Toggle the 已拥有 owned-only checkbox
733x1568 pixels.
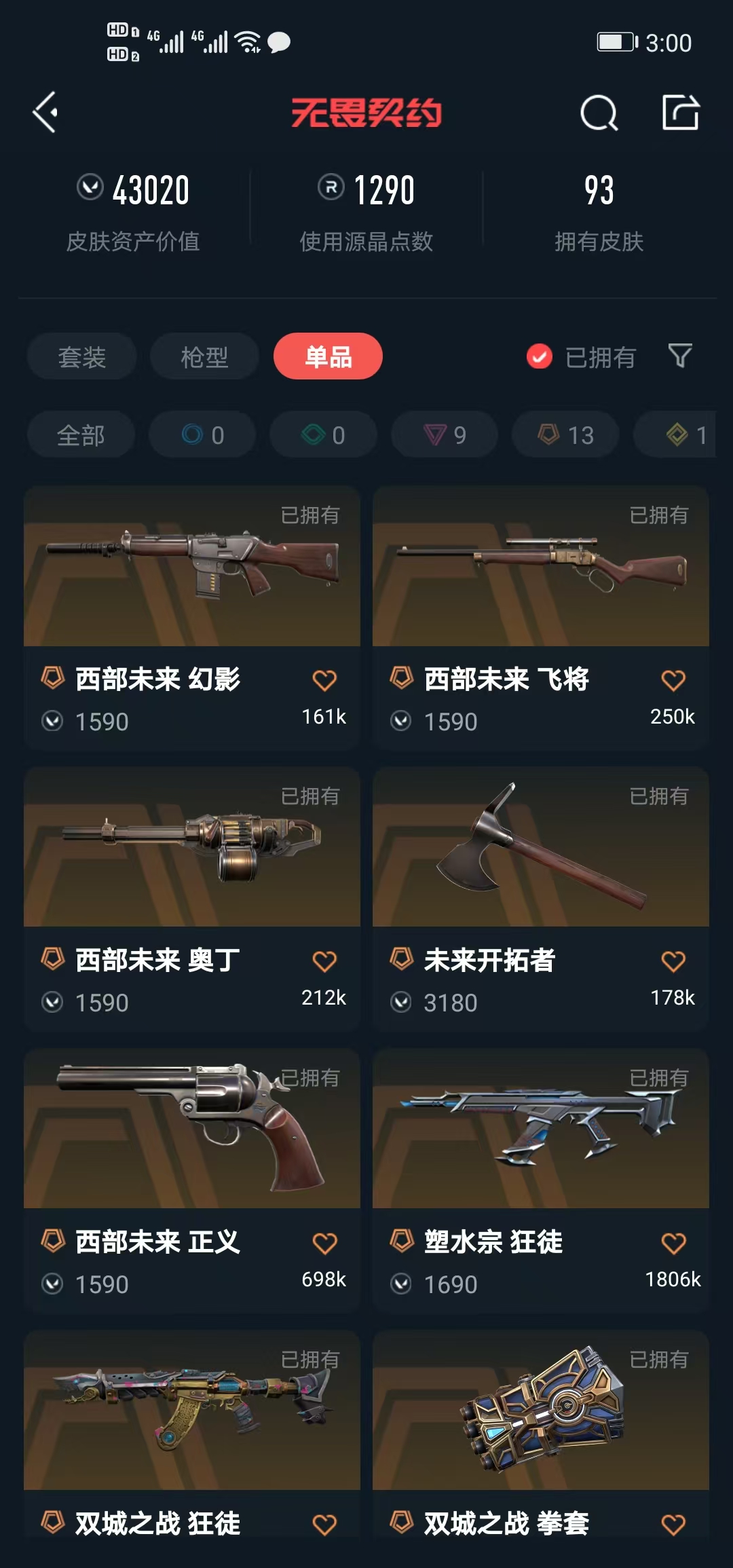[x=540, y=357]
